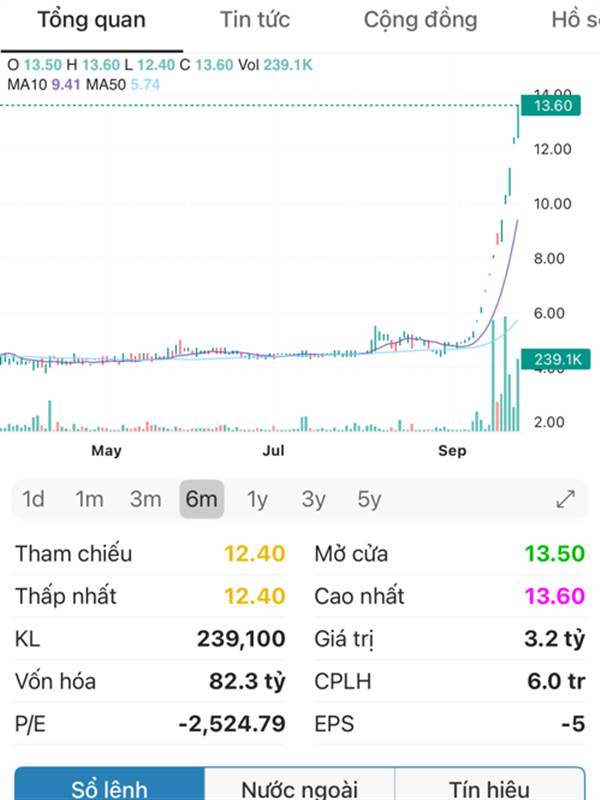Switch to the Nước ngoài segment
This screenshot has height=800, width=600.
[x=300, y=786]
